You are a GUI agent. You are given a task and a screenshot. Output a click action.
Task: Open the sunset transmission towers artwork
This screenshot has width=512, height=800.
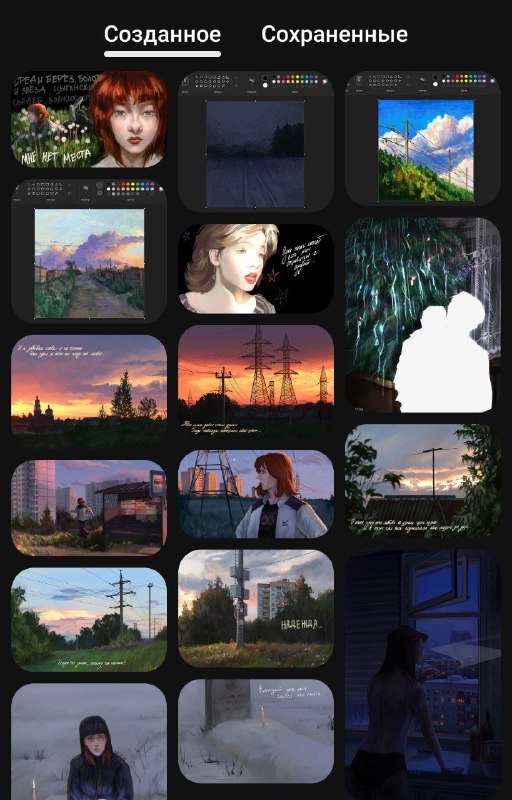(x=256, y=382)
